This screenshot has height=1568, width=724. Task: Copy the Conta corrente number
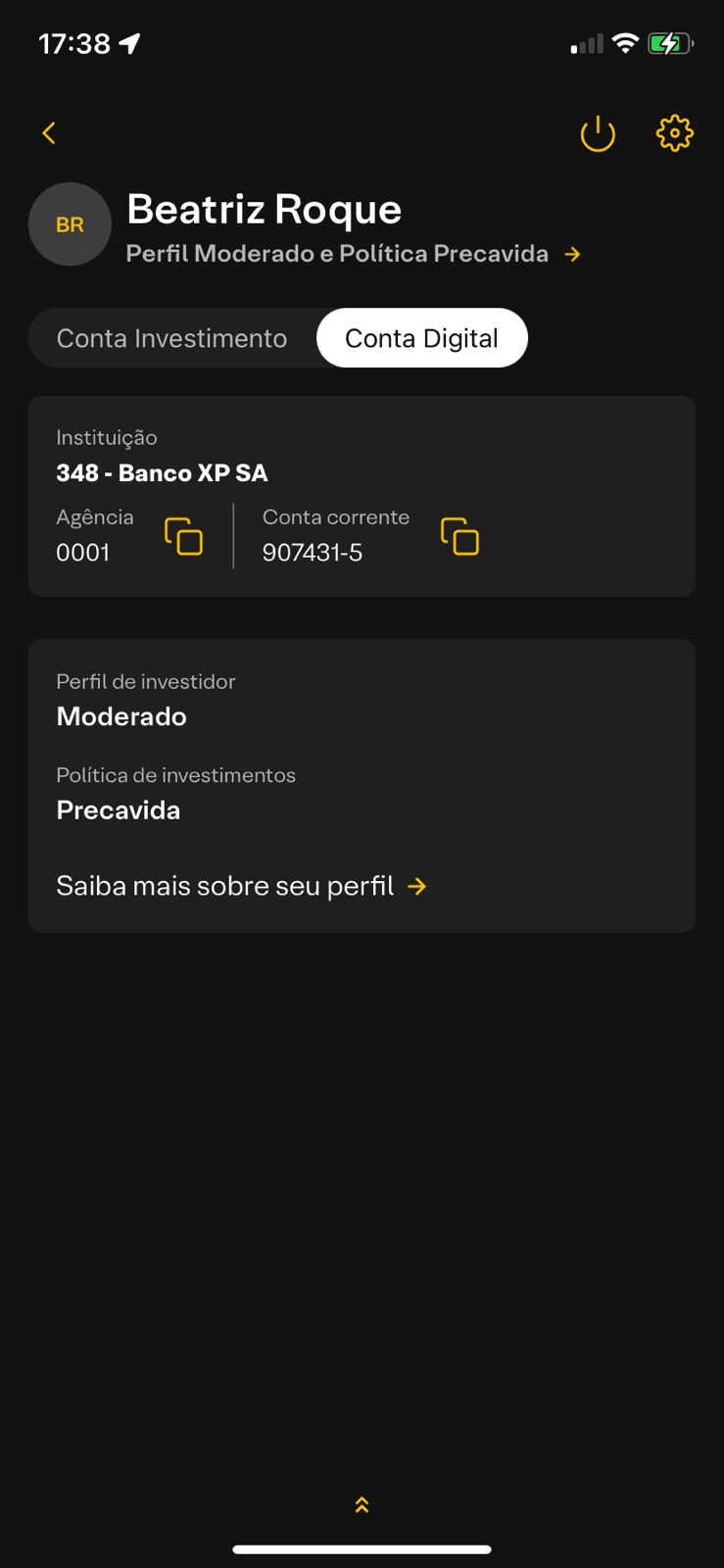(x=459, y=537)
